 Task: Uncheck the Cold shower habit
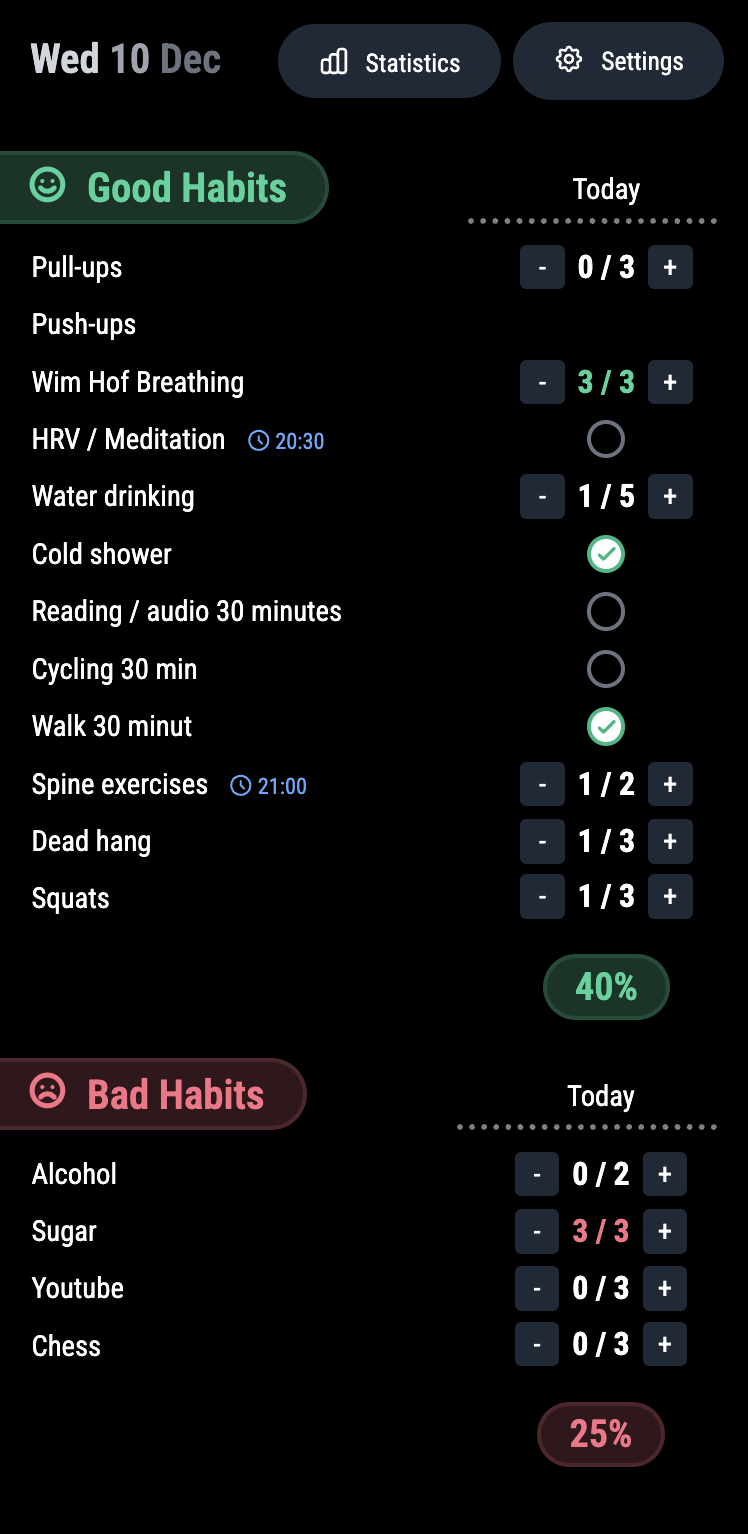point(606,554)
